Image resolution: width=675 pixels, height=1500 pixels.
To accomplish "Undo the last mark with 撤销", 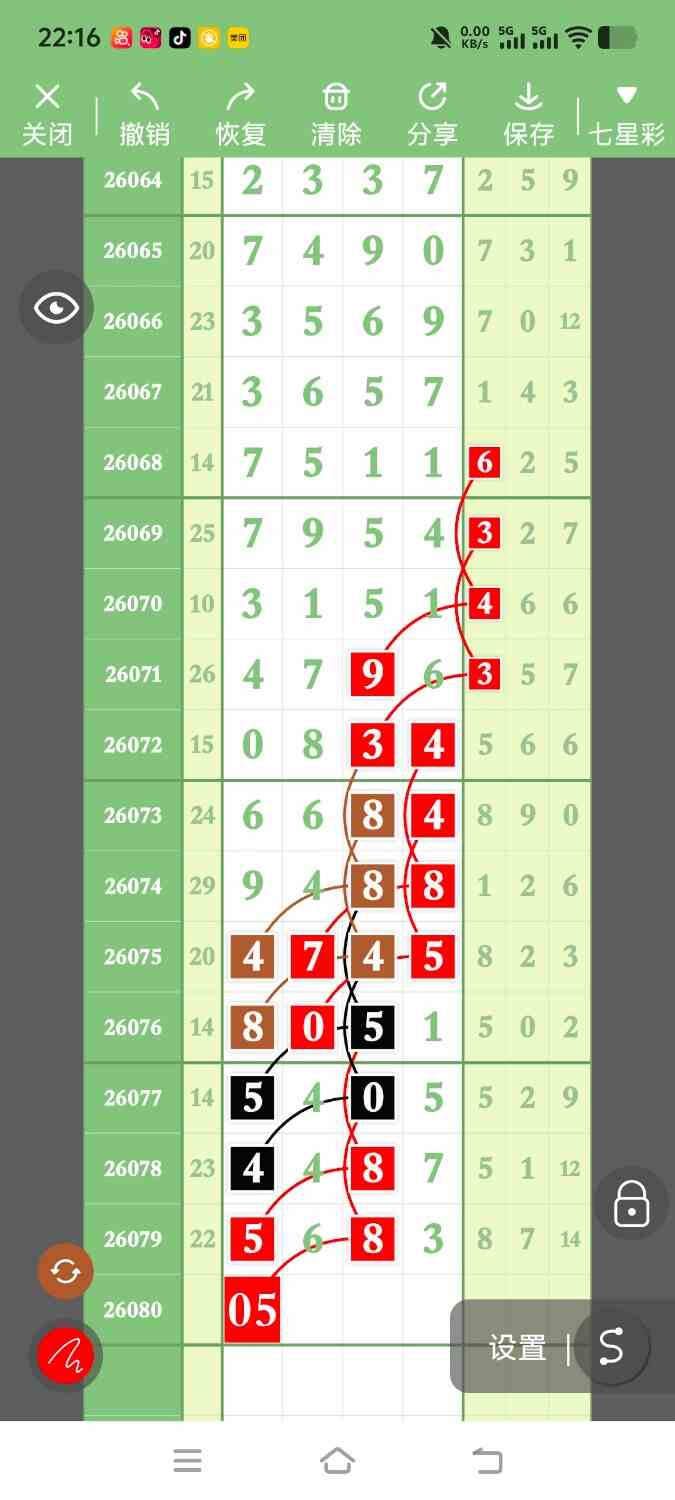I will point(145,115).
